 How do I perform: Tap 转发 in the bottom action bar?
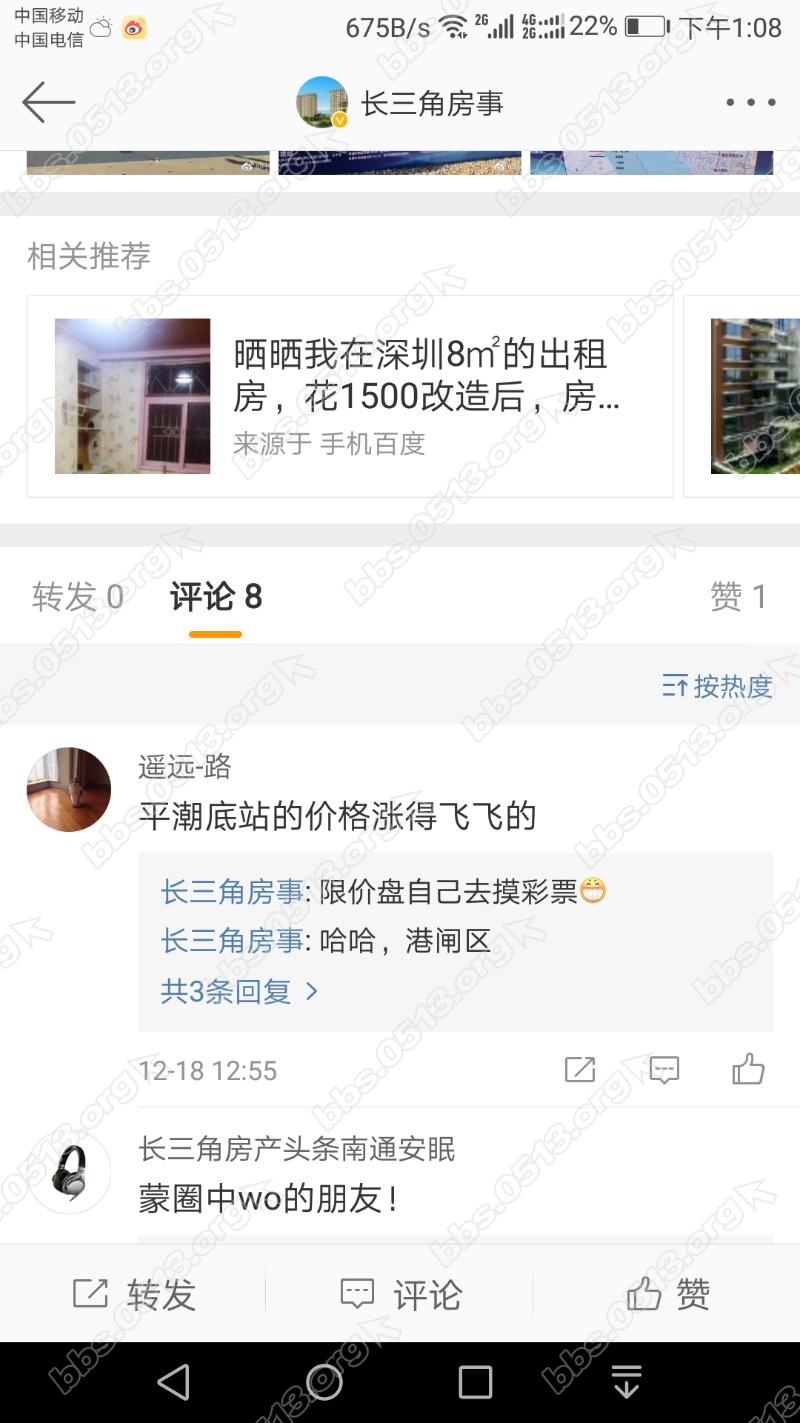(134, 1295)
